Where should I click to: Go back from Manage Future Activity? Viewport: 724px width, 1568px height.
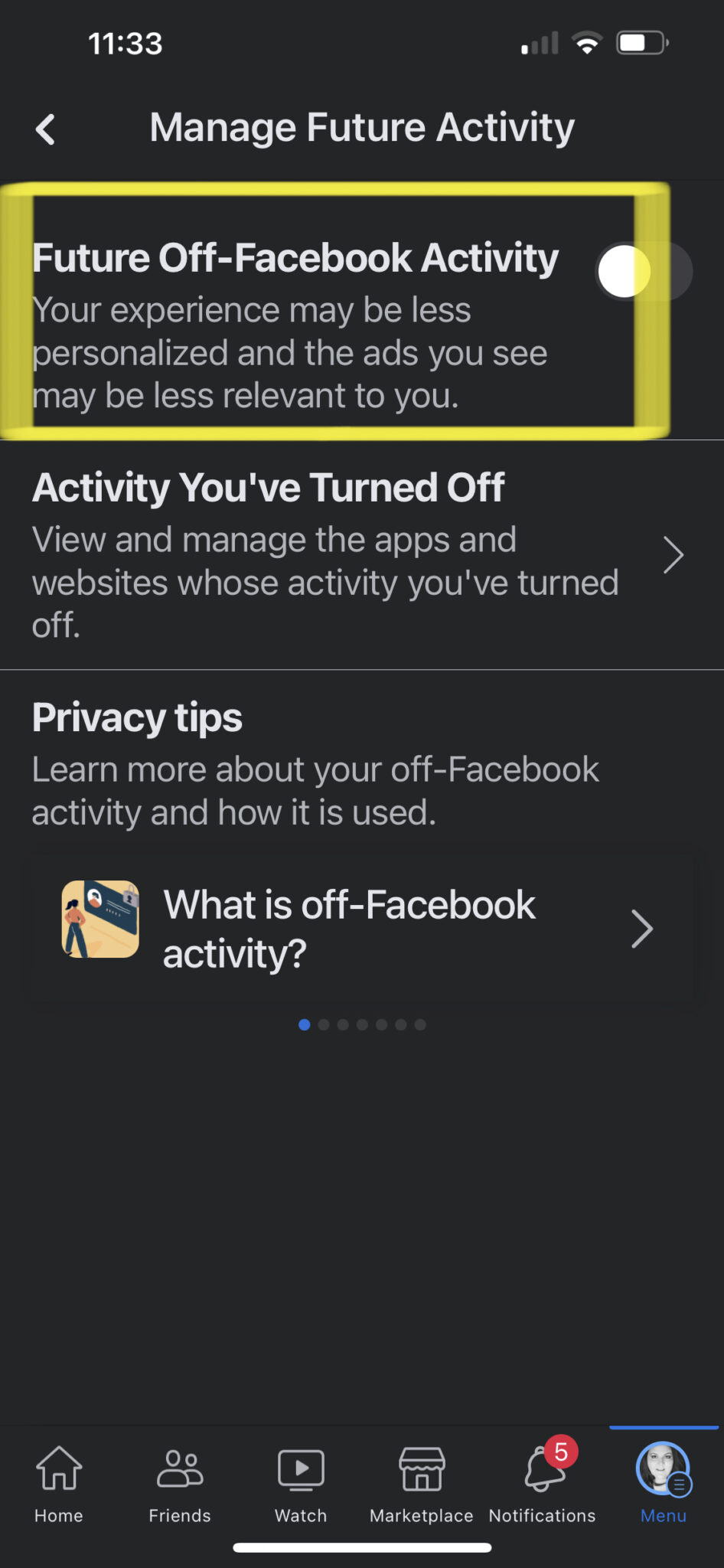(x=46, y=129)
